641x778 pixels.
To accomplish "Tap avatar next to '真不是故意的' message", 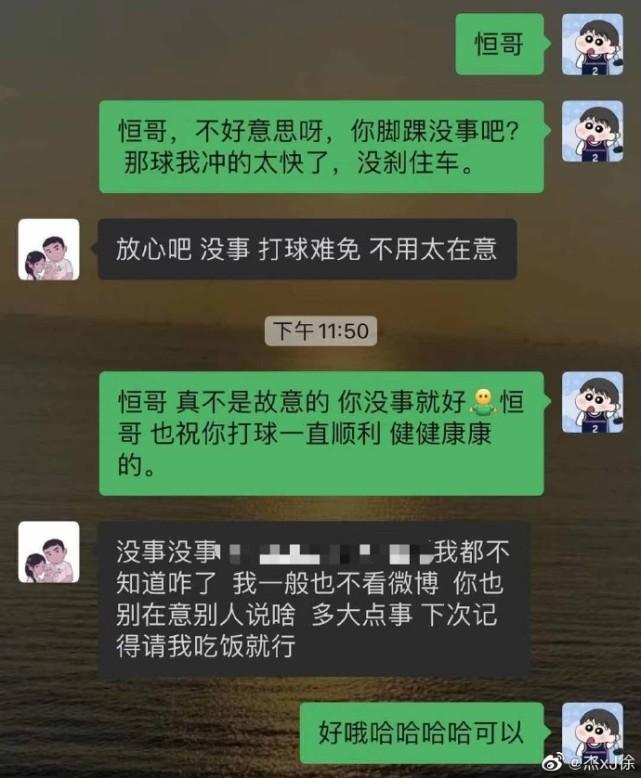I will coord(592,401).
